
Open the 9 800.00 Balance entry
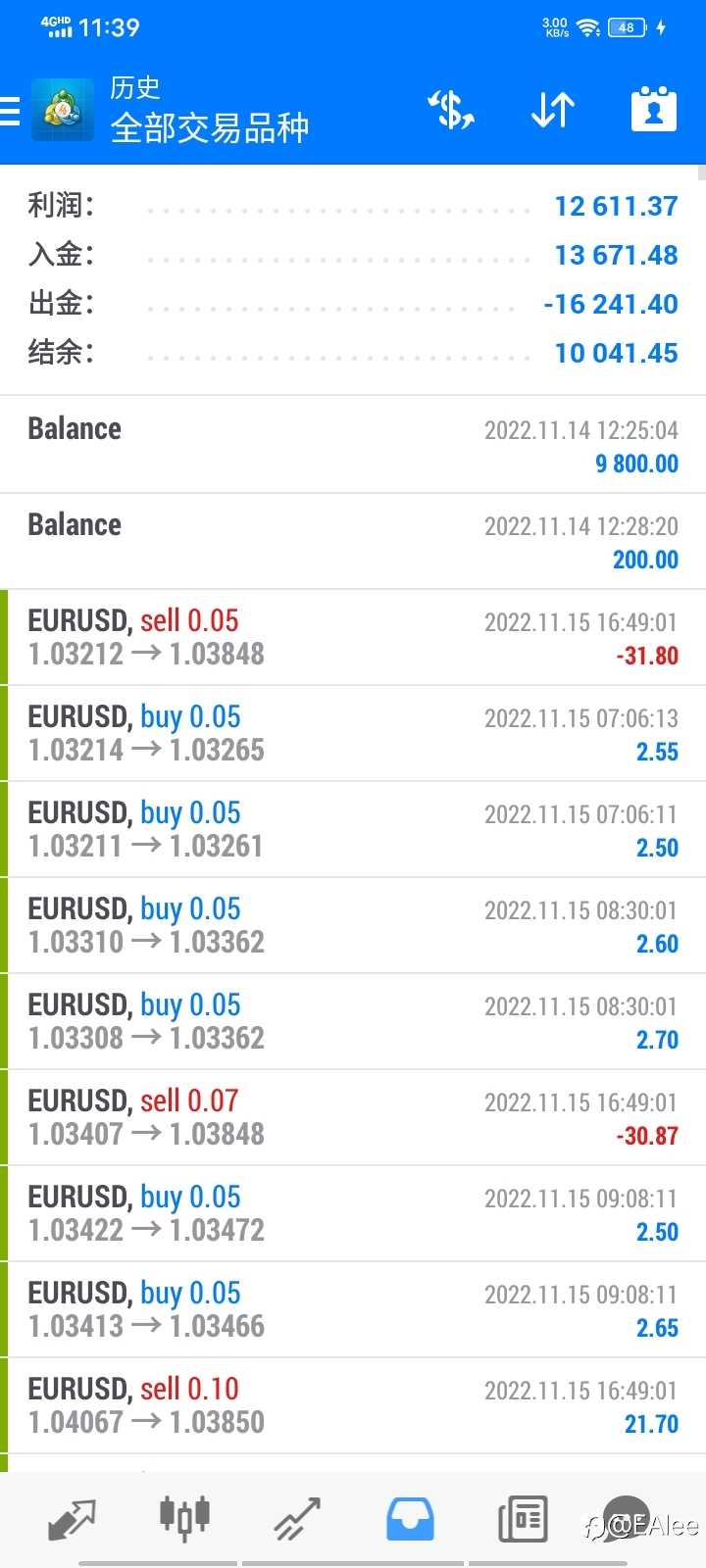[x=353, y=445]
